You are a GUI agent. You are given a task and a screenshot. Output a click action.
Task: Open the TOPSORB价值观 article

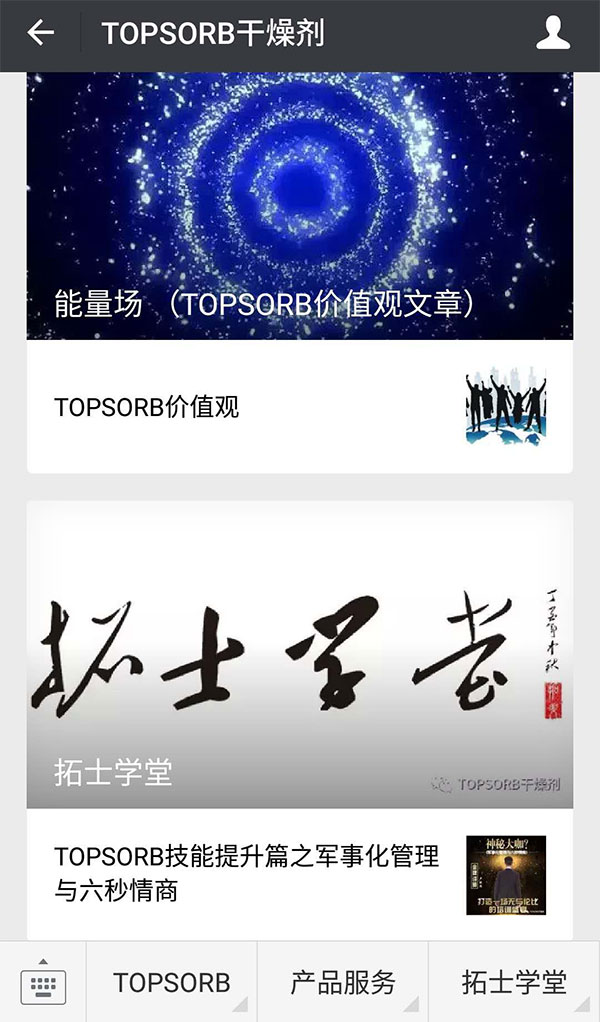299,407
